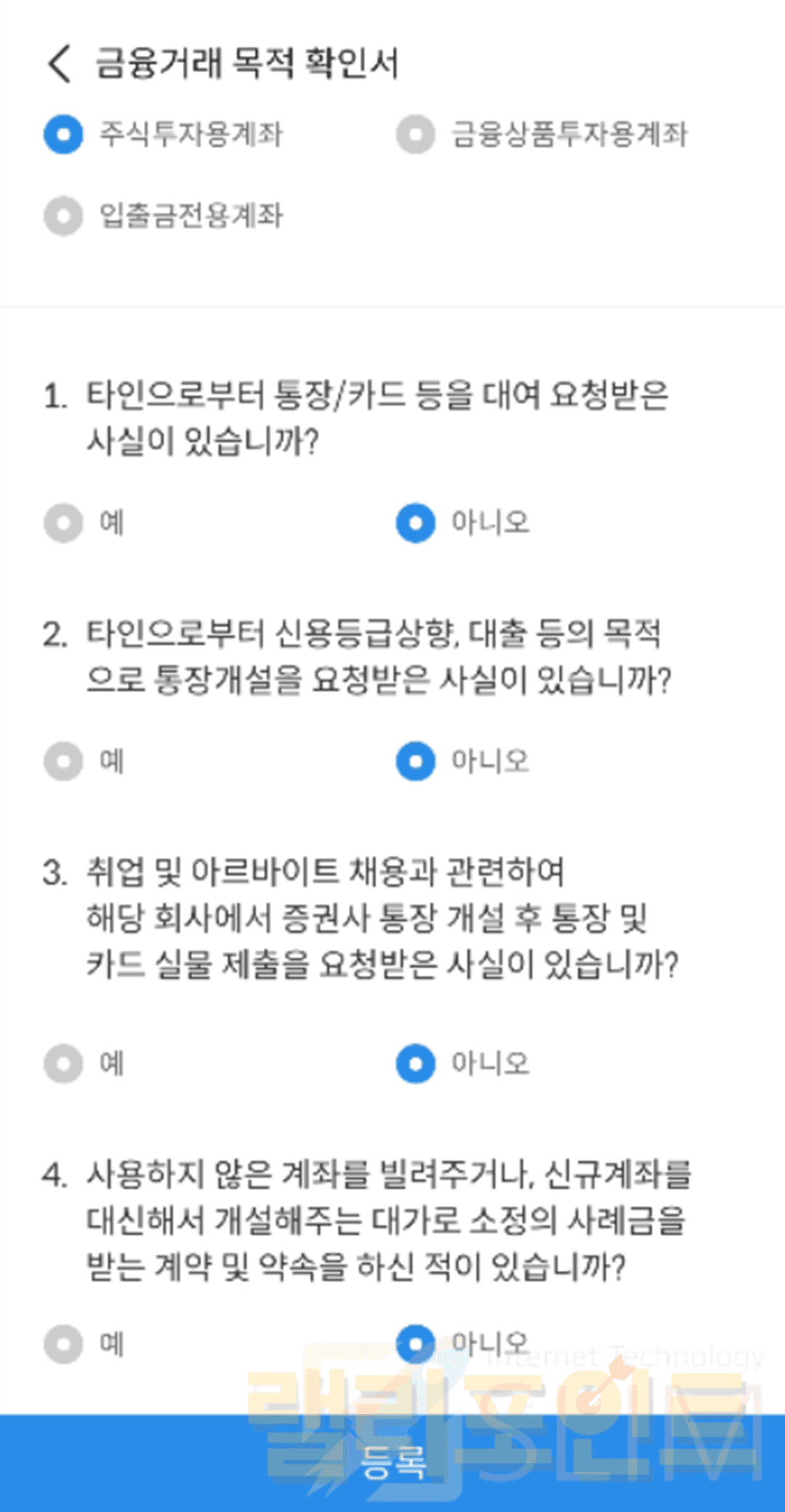Mark 예 for question 3 about 취업 및 아르바이트
The image size is (785, 1512).
(64, 1063)
